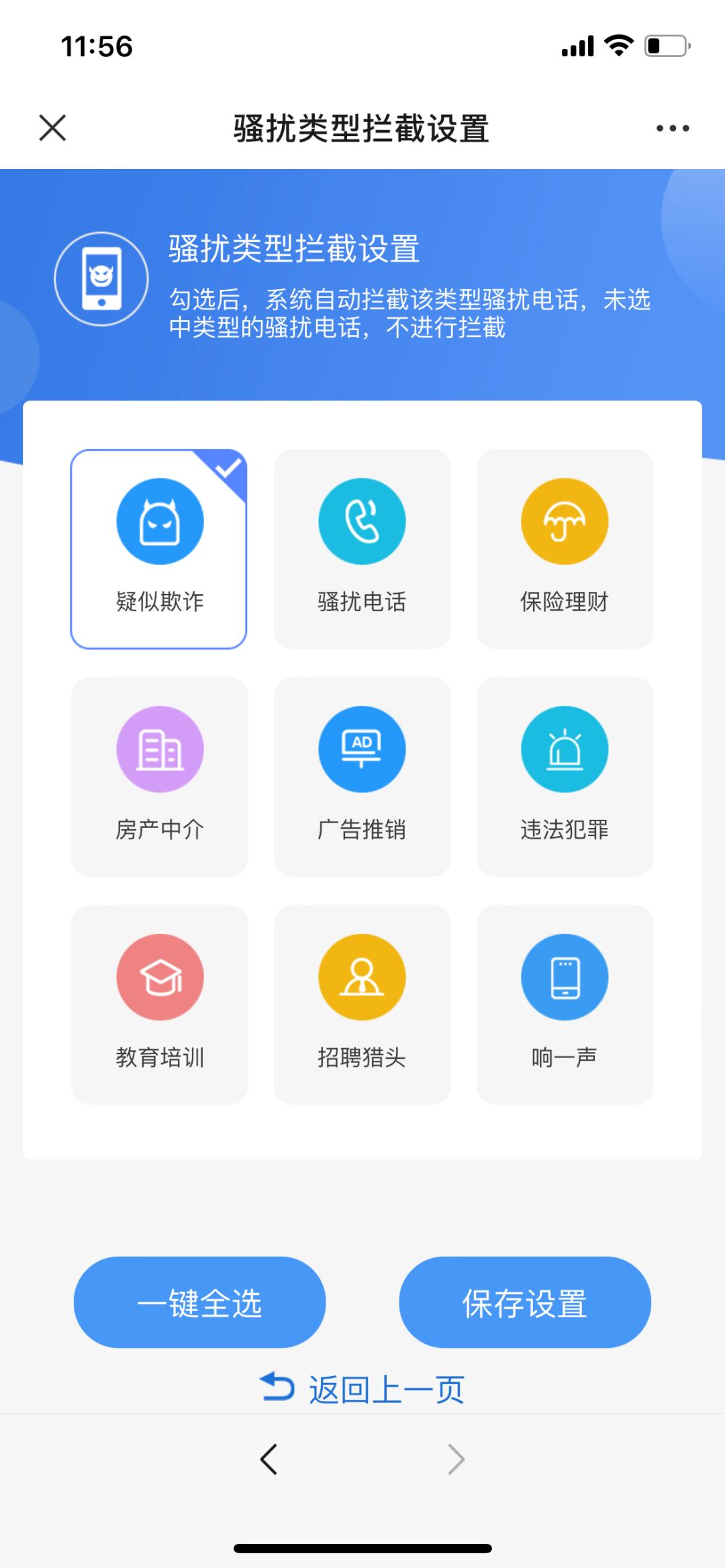This screenshot has width=725, height=1568.
Task: Select the 招聘猎头 headhunter person icon
Action: tap(362, 978)
